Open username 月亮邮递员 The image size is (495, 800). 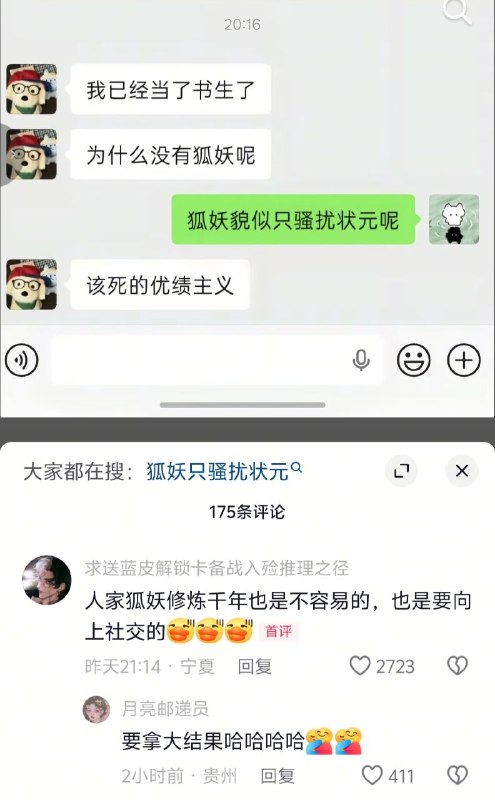pos(165,708)
